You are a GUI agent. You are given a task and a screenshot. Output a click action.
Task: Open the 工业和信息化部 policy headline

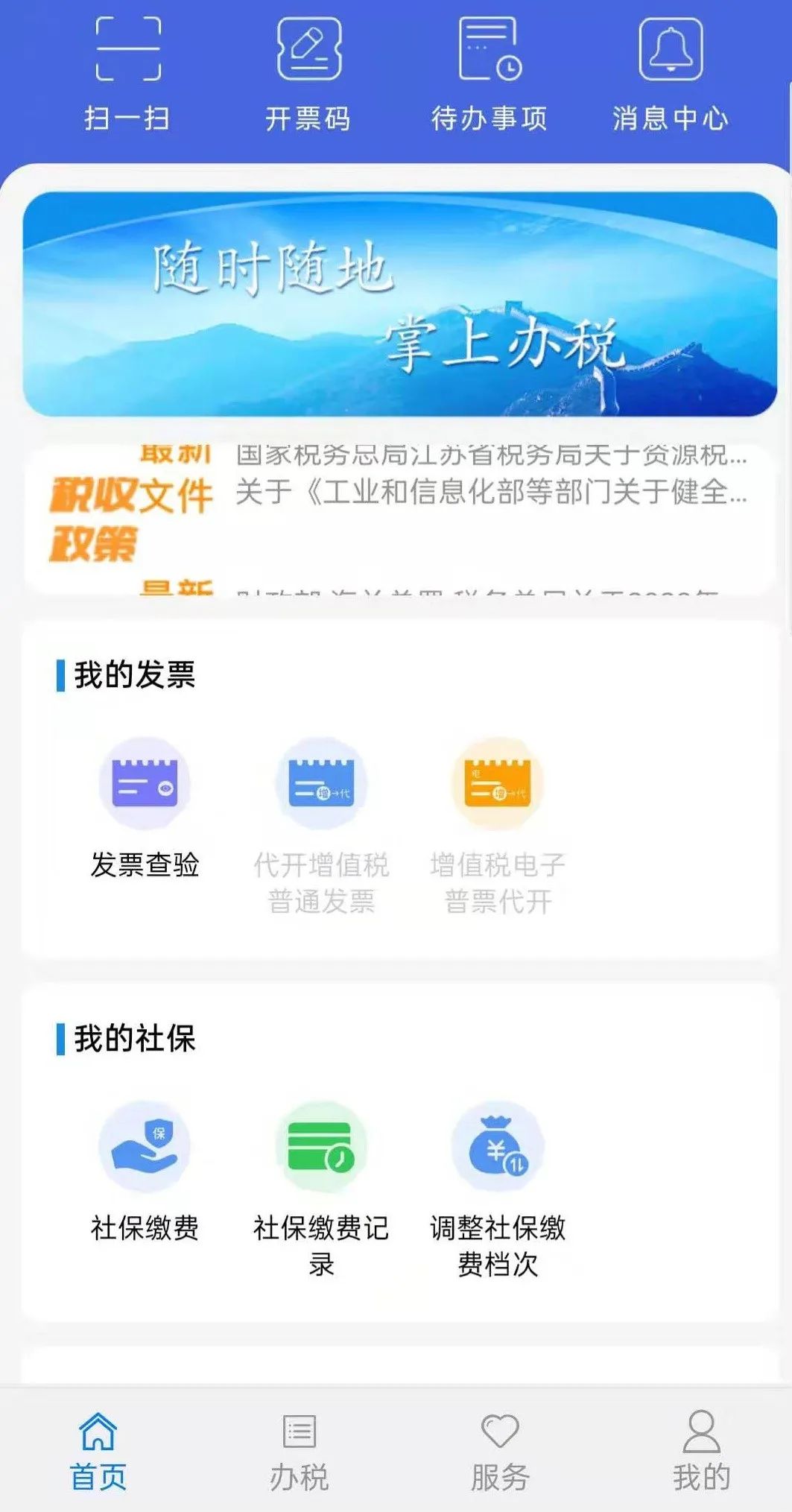point(491,492)
